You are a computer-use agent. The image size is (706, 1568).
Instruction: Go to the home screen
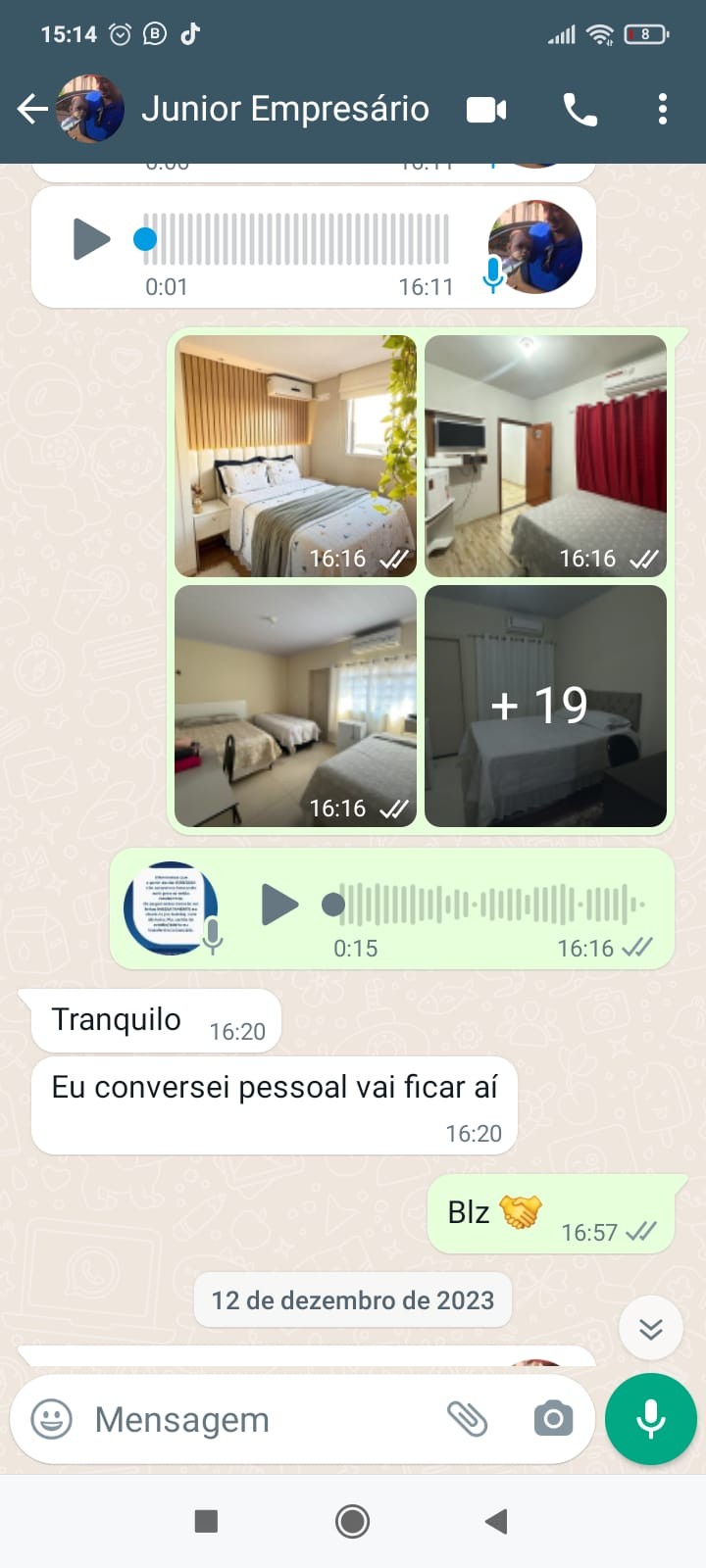[352, 1521]
